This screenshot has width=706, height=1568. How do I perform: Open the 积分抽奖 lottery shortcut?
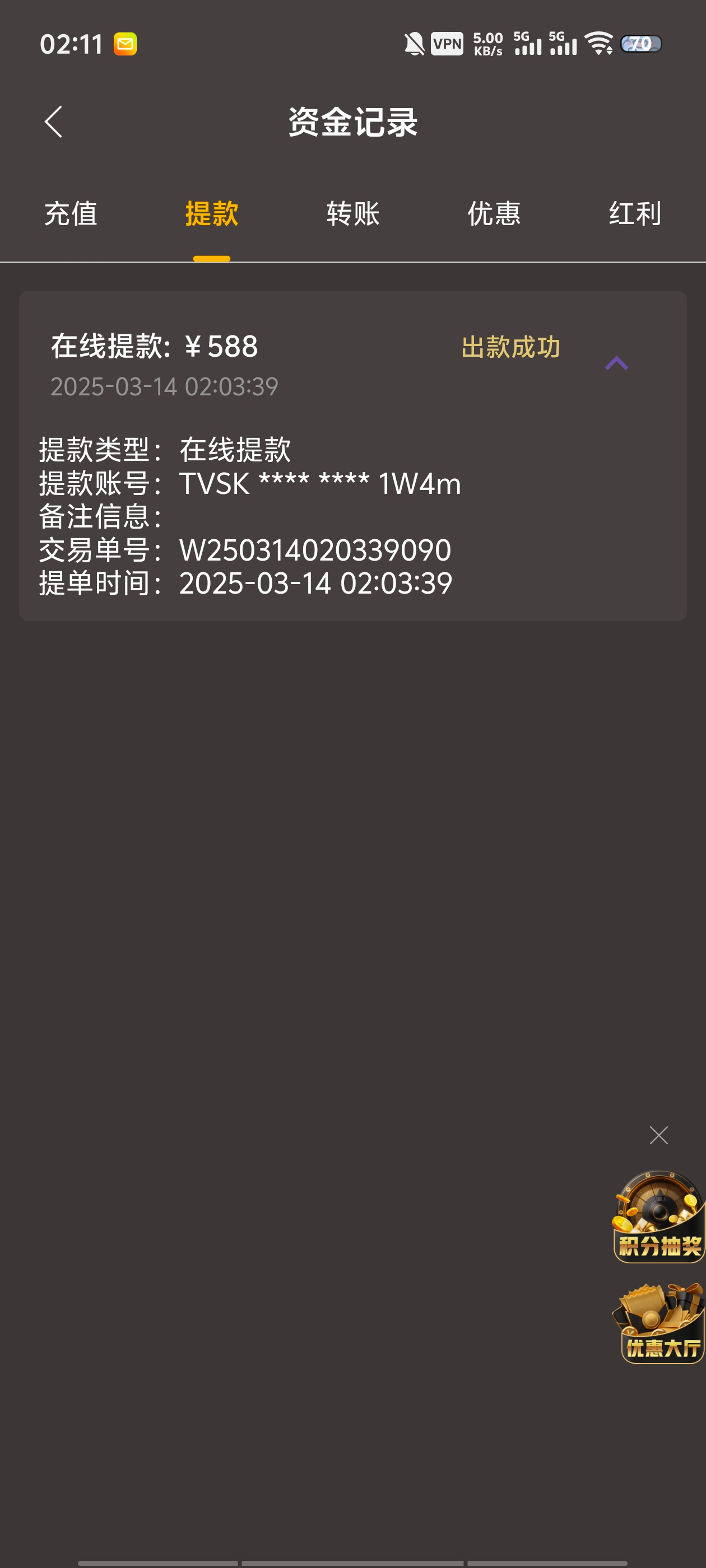click(x=658, y=1217)
